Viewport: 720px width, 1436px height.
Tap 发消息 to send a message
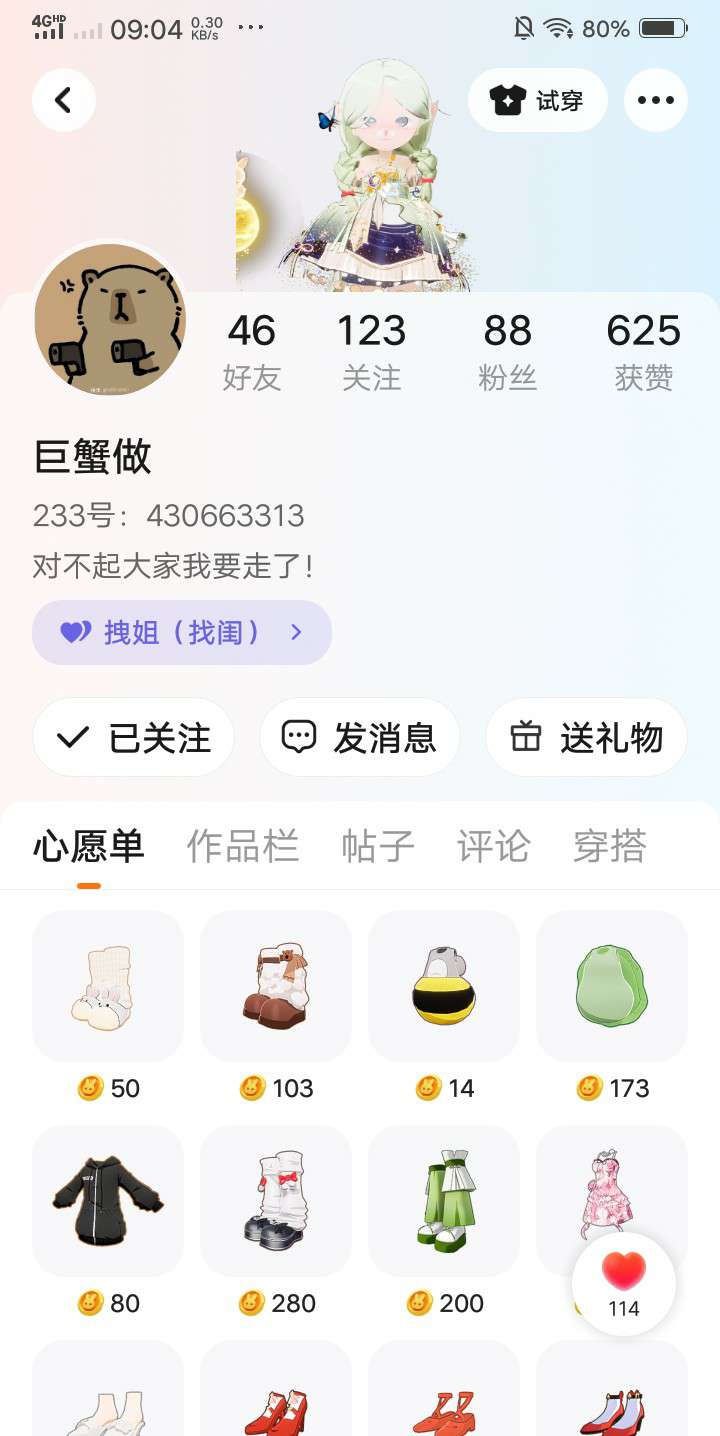[360, 738]
